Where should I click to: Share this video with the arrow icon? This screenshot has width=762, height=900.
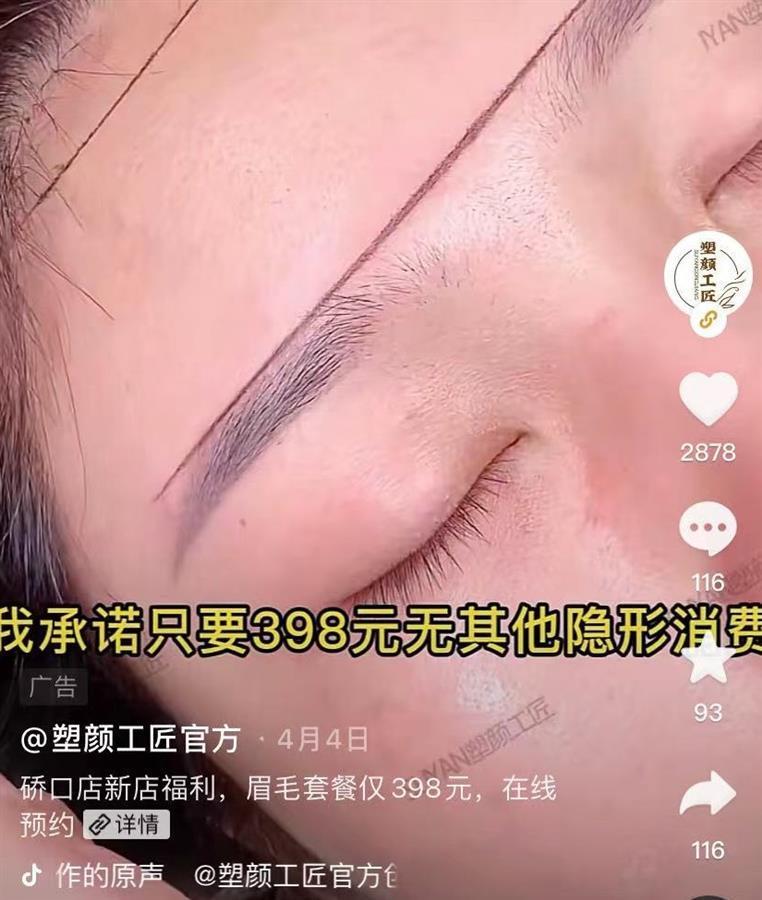(x=708, y=795)
